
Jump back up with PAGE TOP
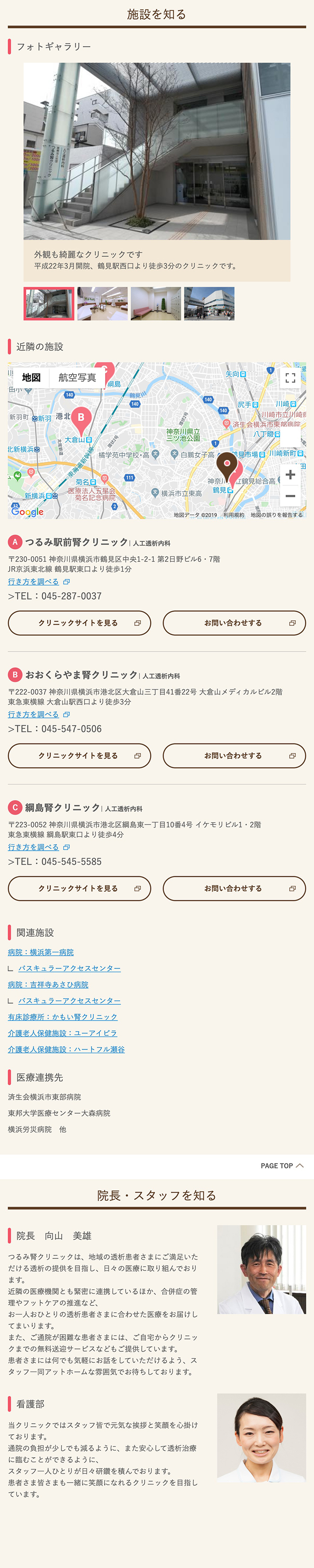282,1166
